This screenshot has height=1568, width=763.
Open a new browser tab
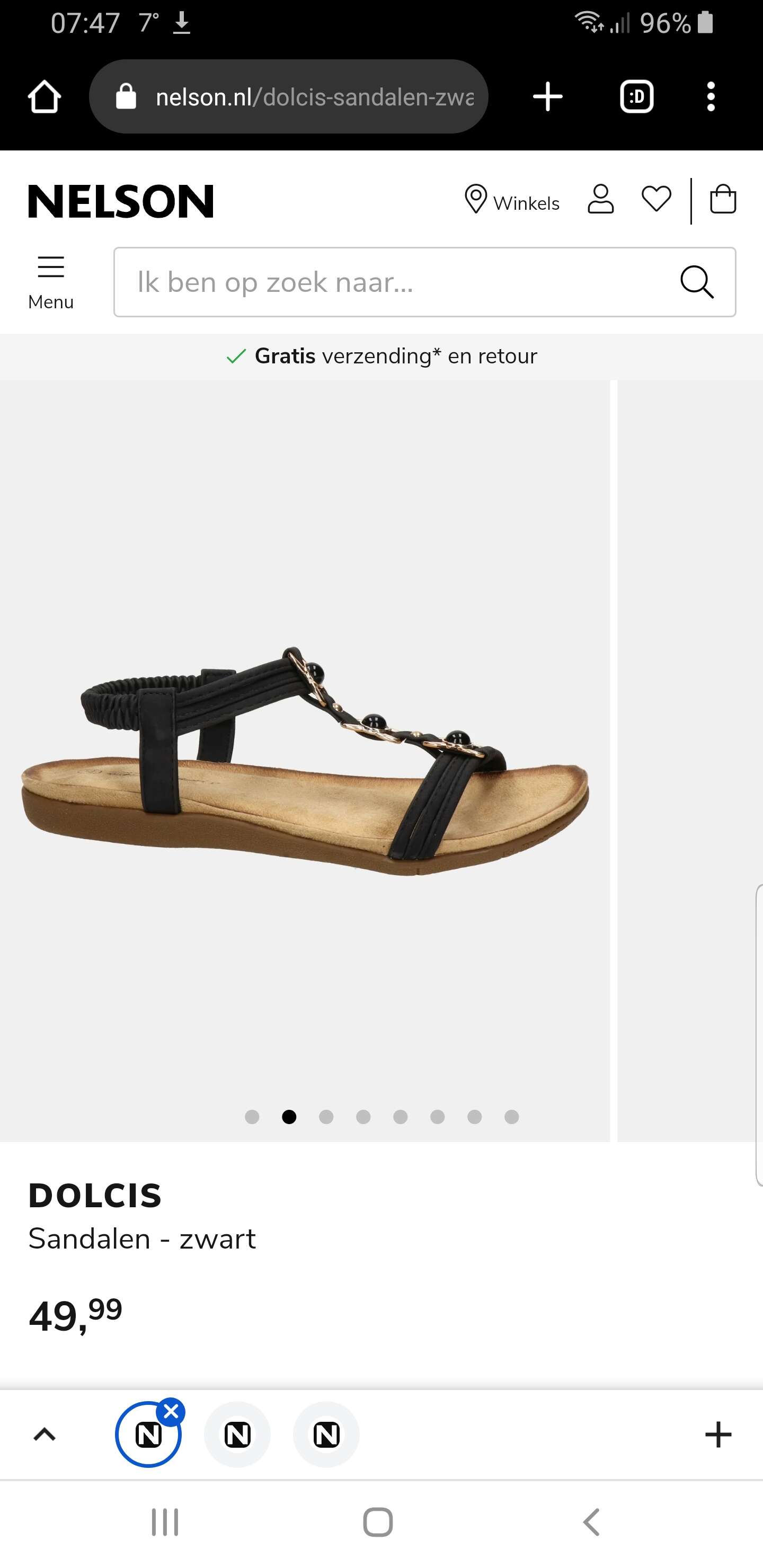(547, 97)
